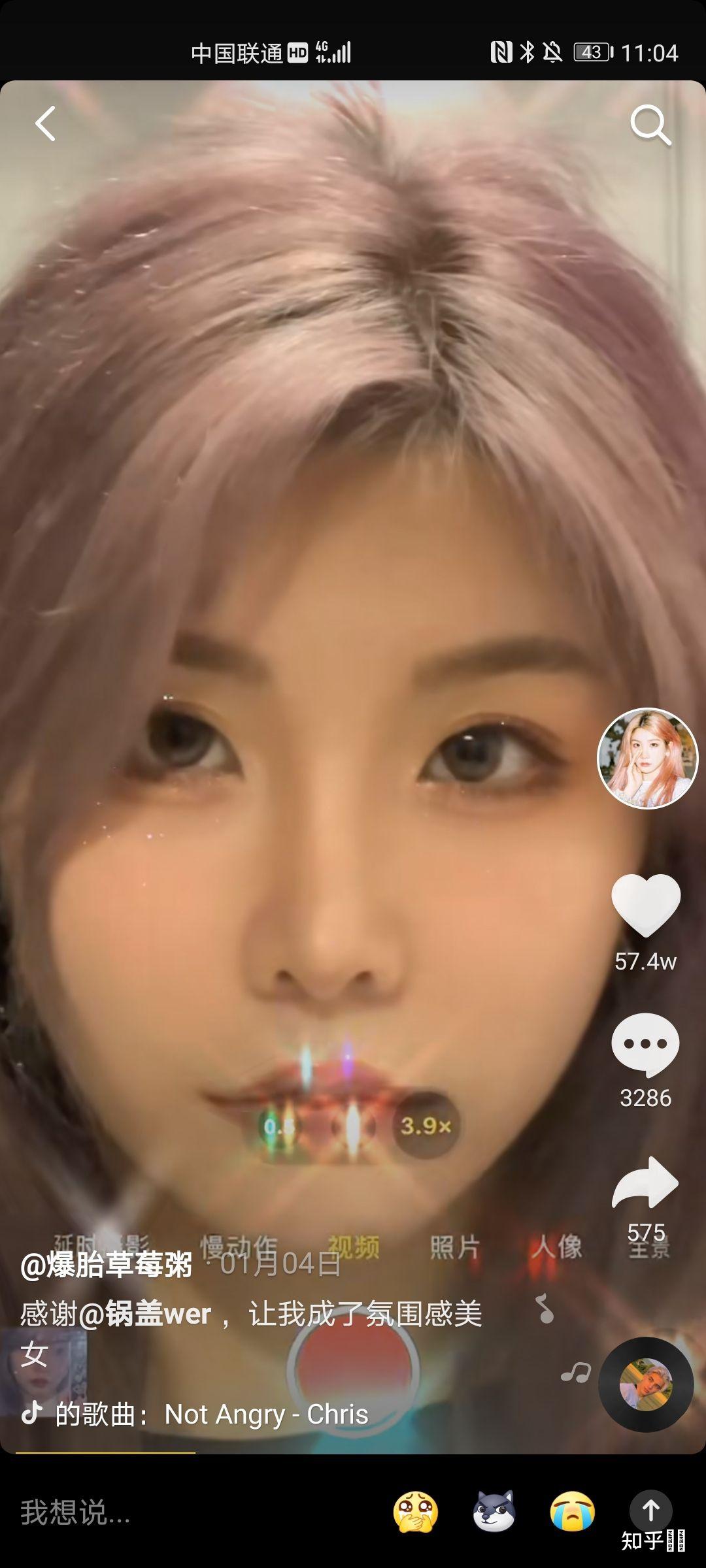Open the creator's profile avatar
706x1568 pixels.
tap(647, 759)
